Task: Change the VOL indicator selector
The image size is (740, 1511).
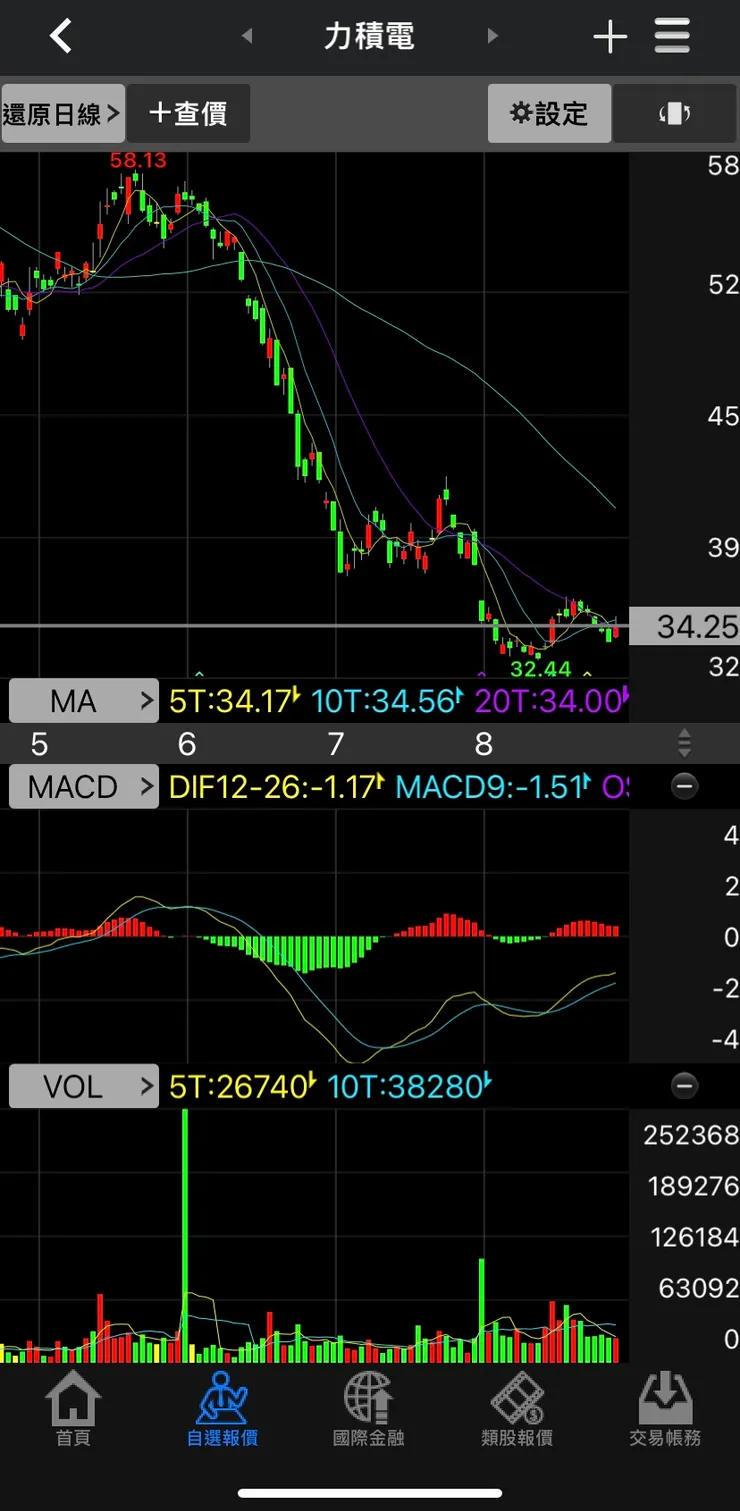Action: [84, 1086]
